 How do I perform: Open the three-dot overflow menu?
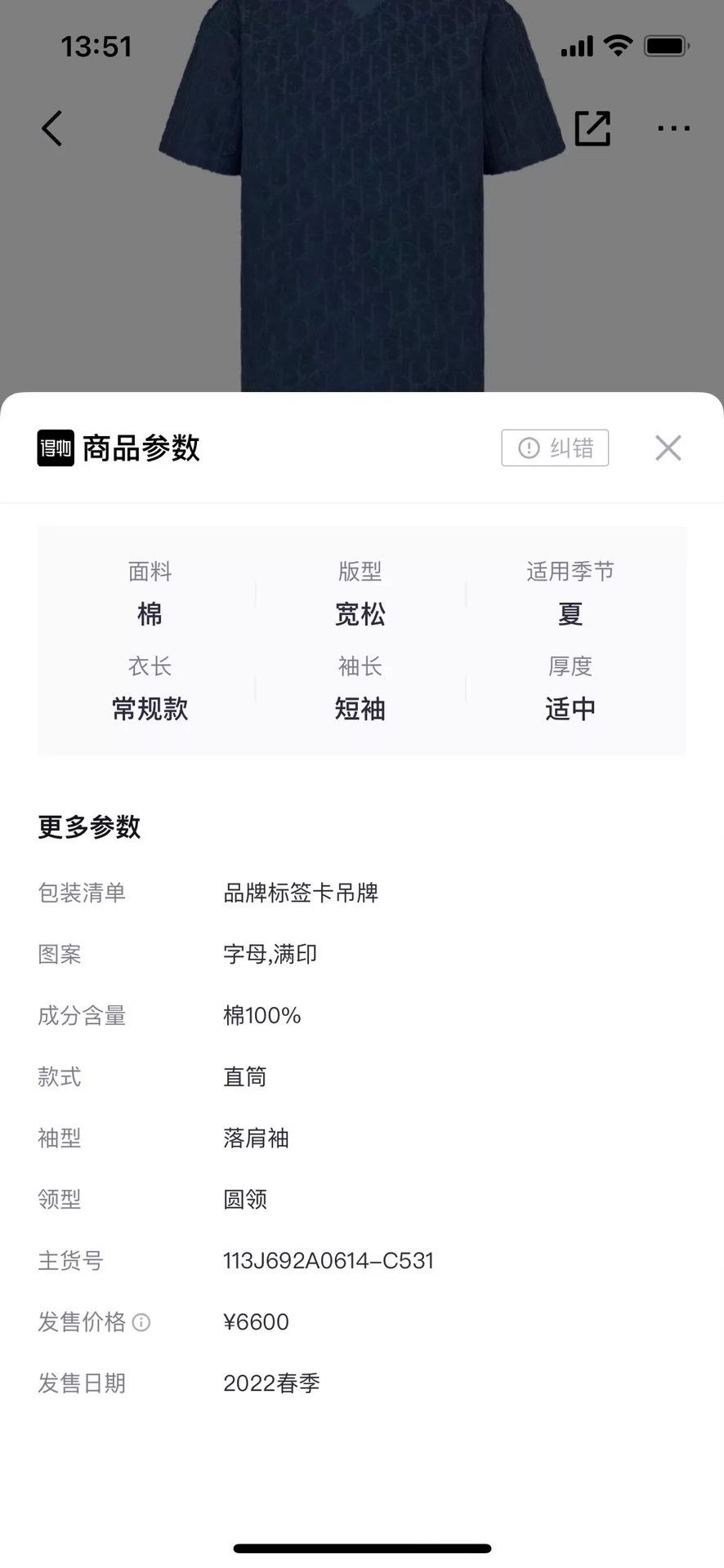[x=673, y=128]
